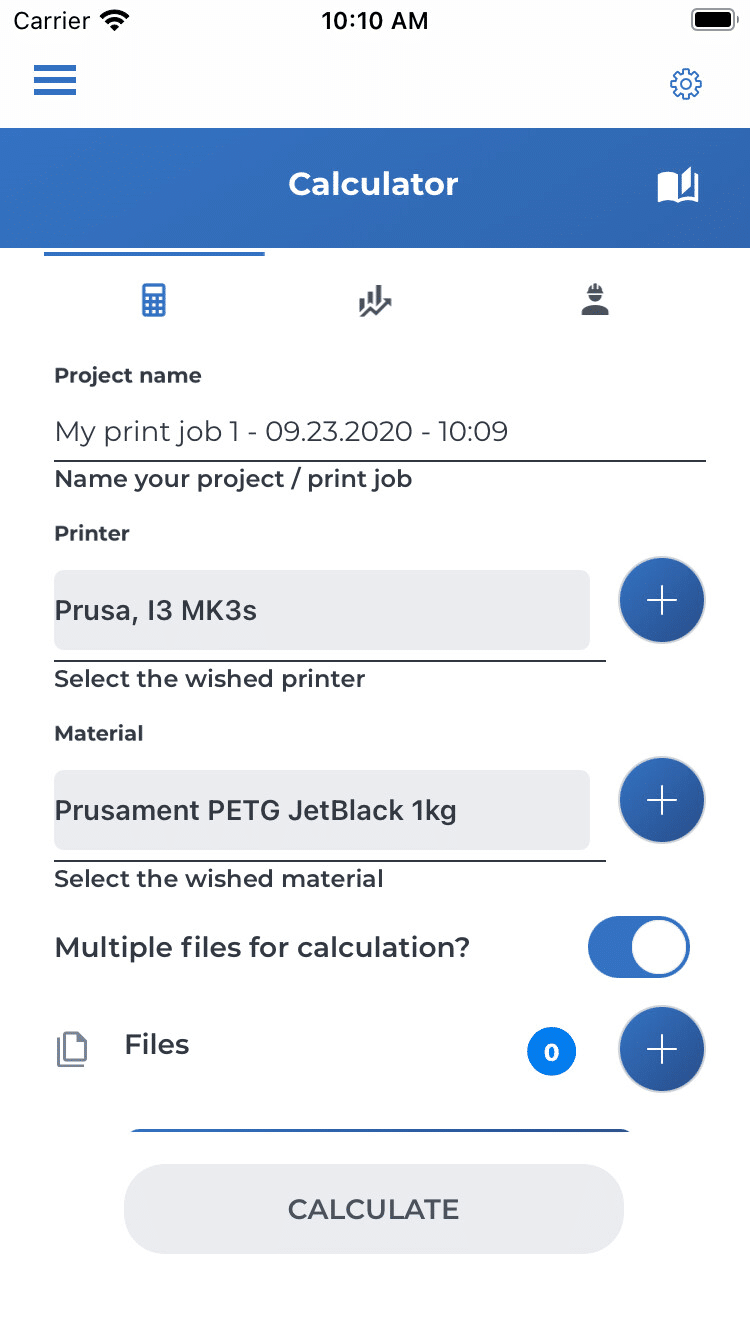The image size is (750, 1334).
Task: Add a file to Files
Action: (662, 1048)
